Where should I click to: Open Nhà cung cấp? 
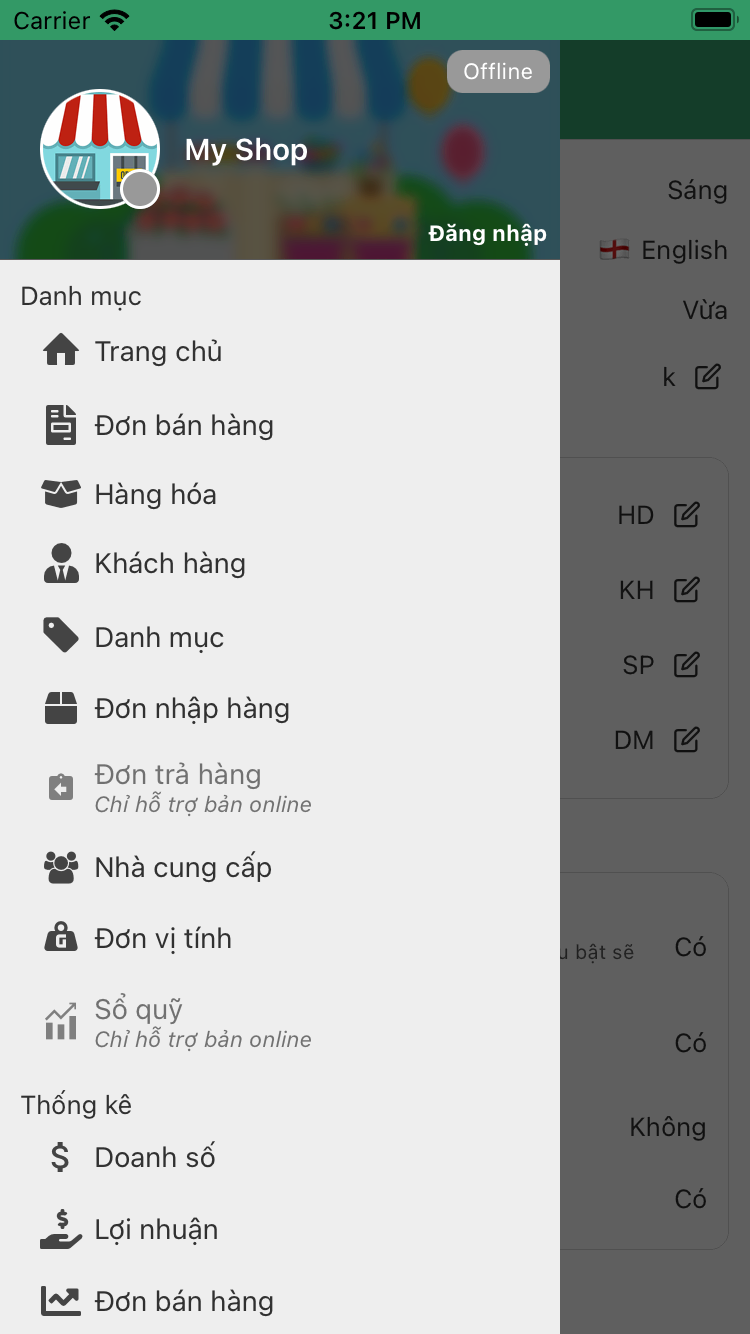(x=183, y=867)
